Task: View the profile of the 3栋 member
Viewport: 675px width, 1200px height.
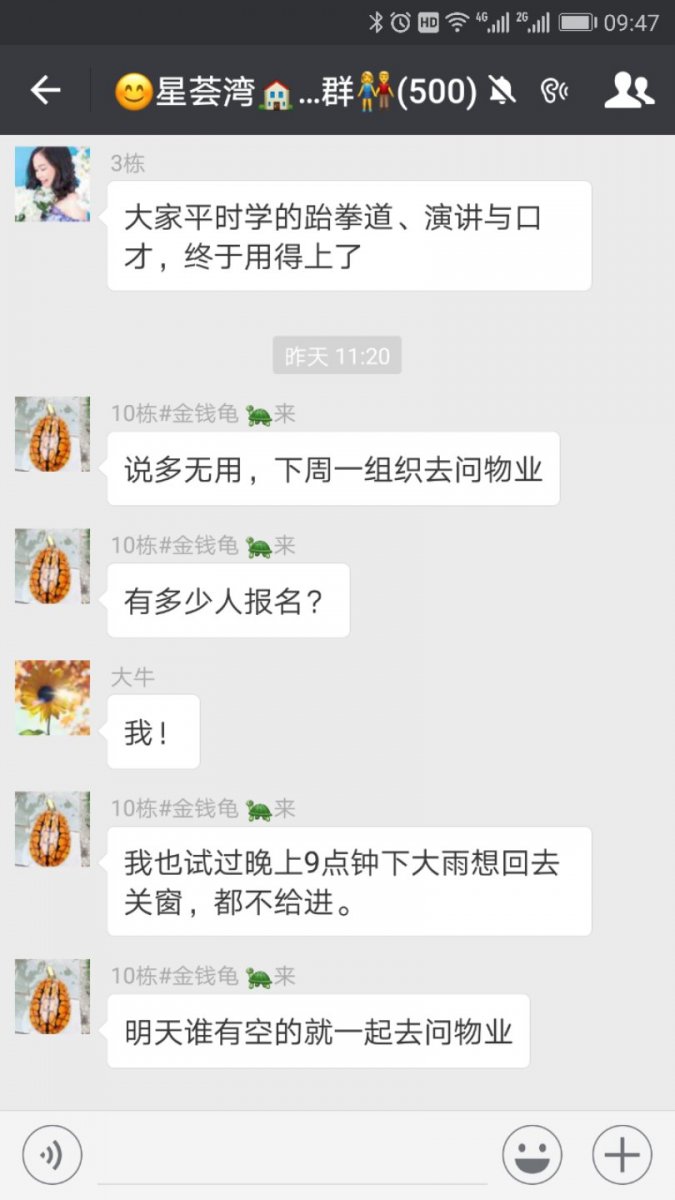Action: click(52, 184)
